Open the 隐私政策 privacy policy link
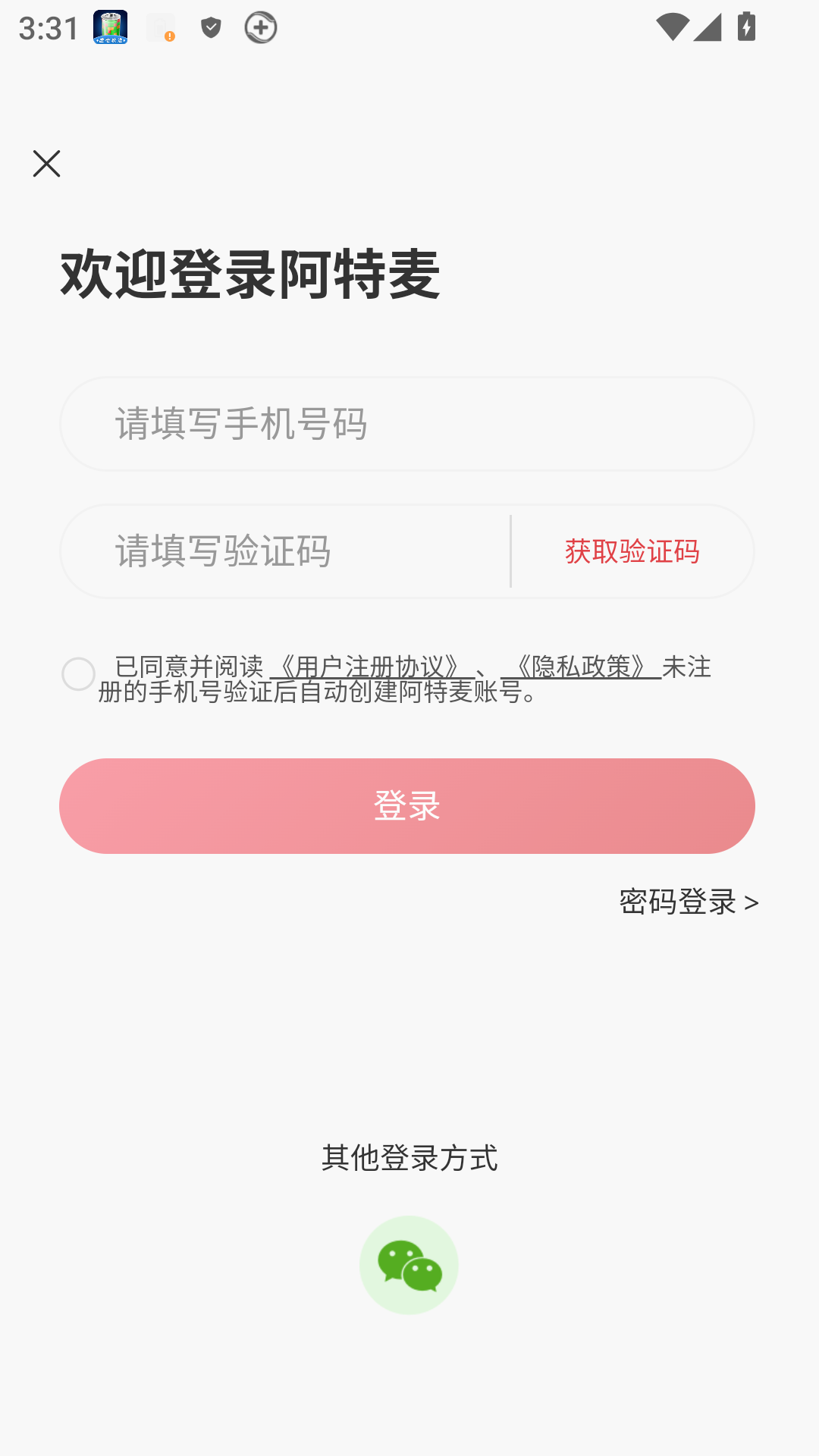 pos(581,667)
